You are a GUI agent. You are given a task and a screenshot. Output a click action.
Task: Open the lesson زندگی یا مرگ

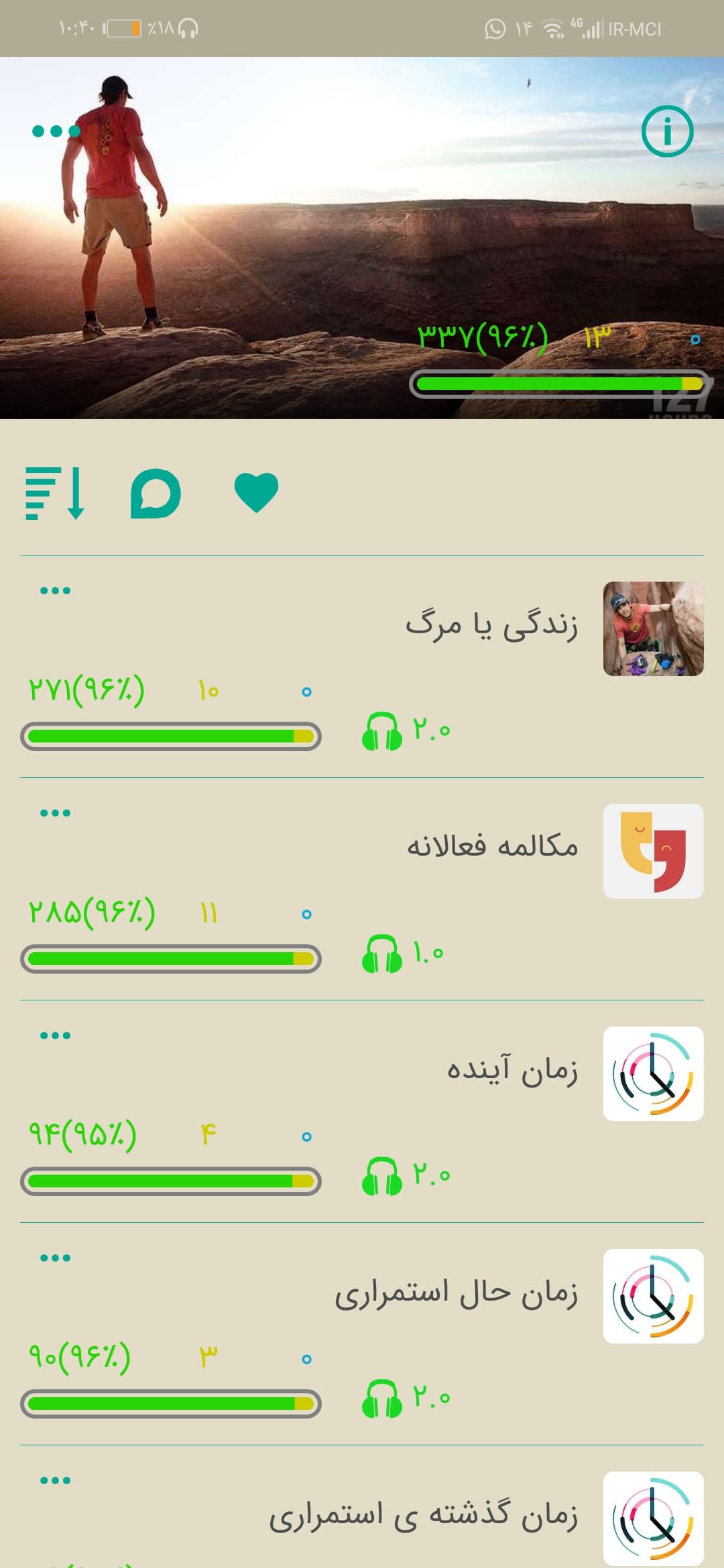pyautogui.click(x=491, y=625)
